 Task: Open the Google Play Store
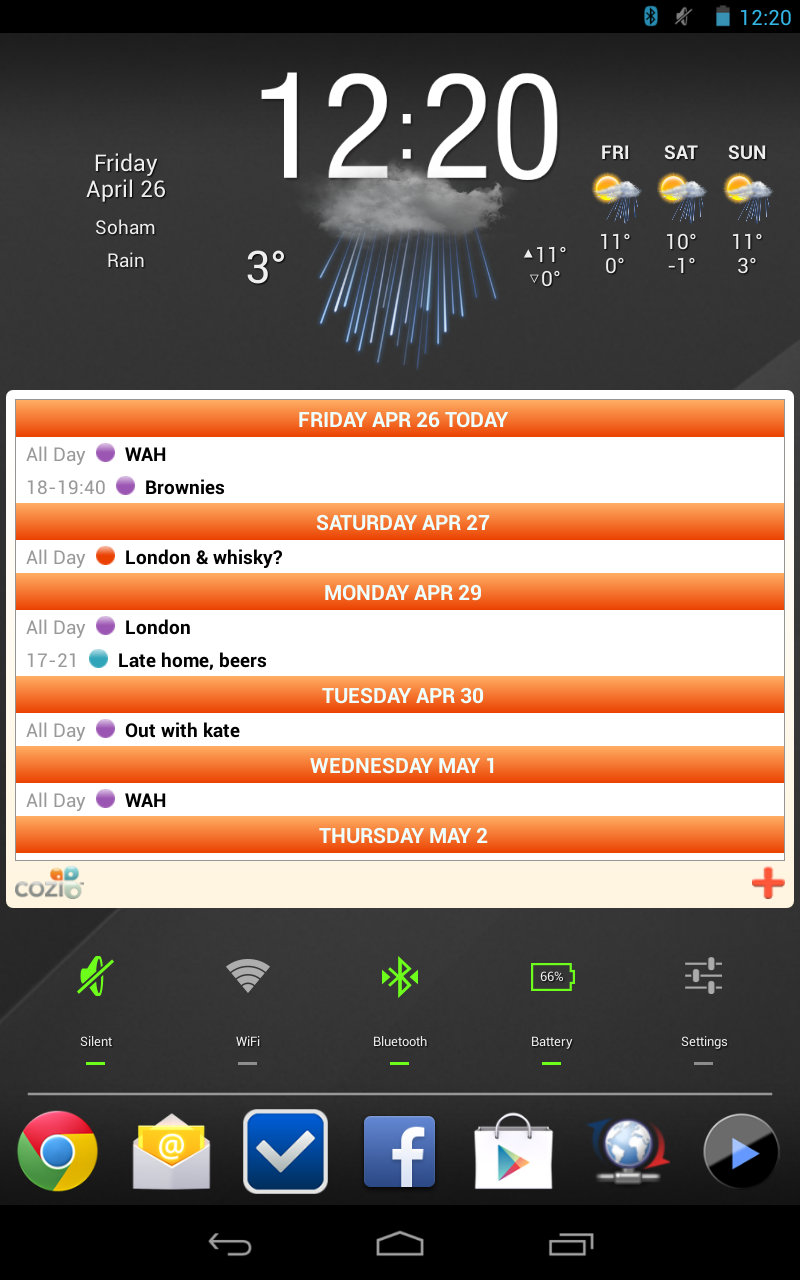tap(513, 1152)
